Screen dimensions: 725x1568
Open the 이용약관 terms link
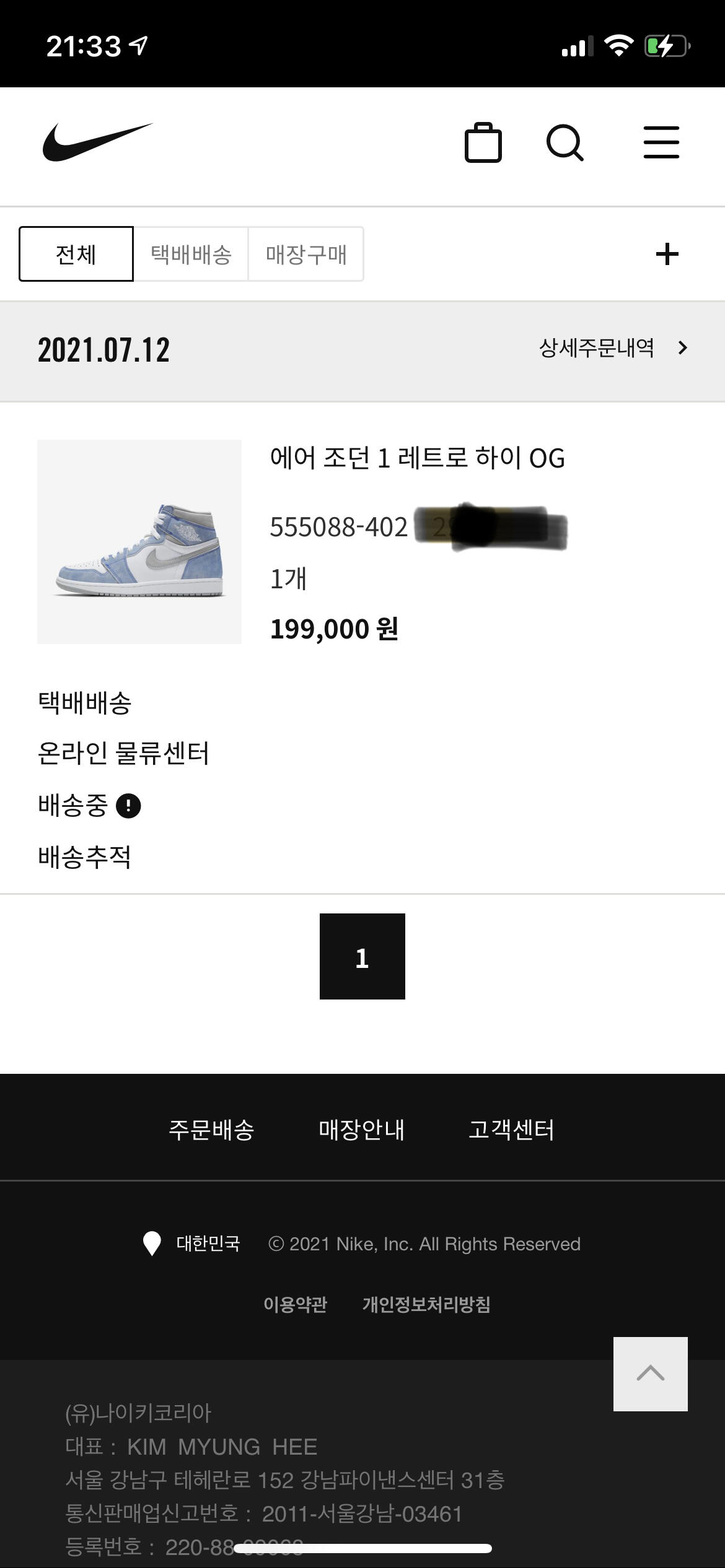click(295, 1305)
